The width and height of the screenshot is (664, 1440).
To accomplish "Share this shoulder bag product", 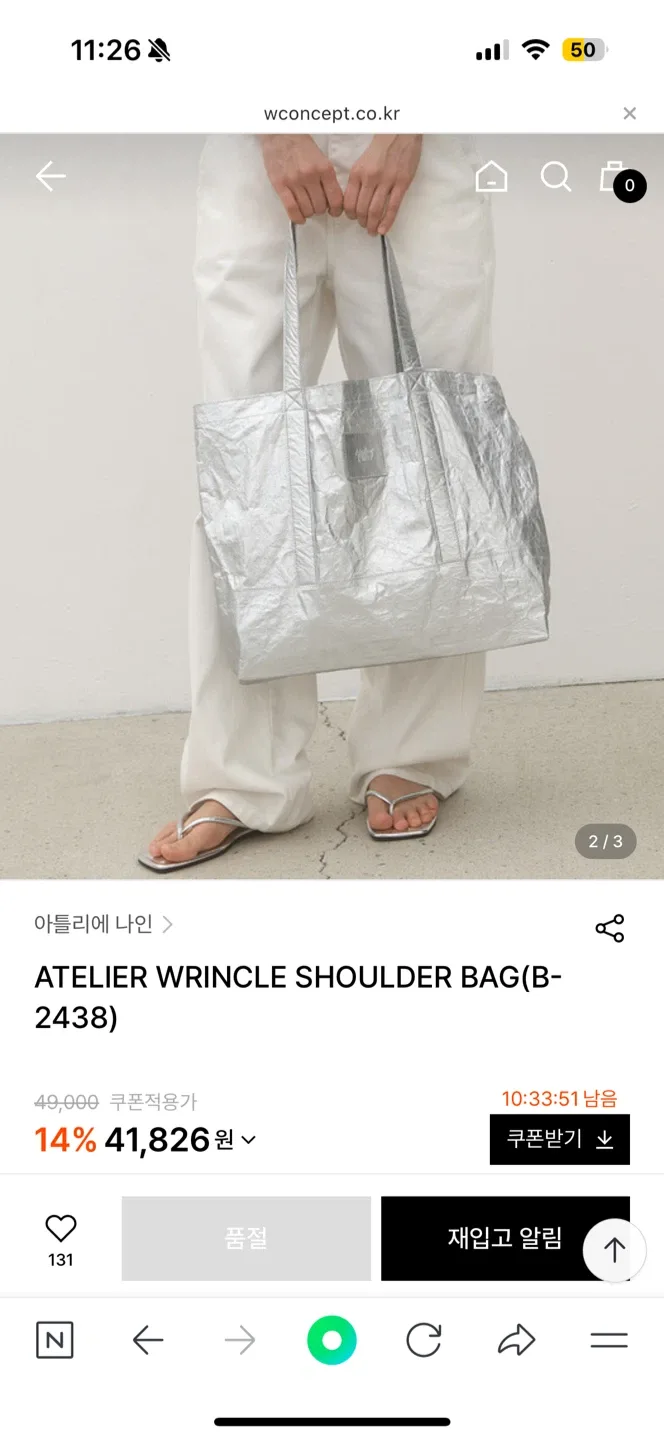I will [x=609, y=928].
